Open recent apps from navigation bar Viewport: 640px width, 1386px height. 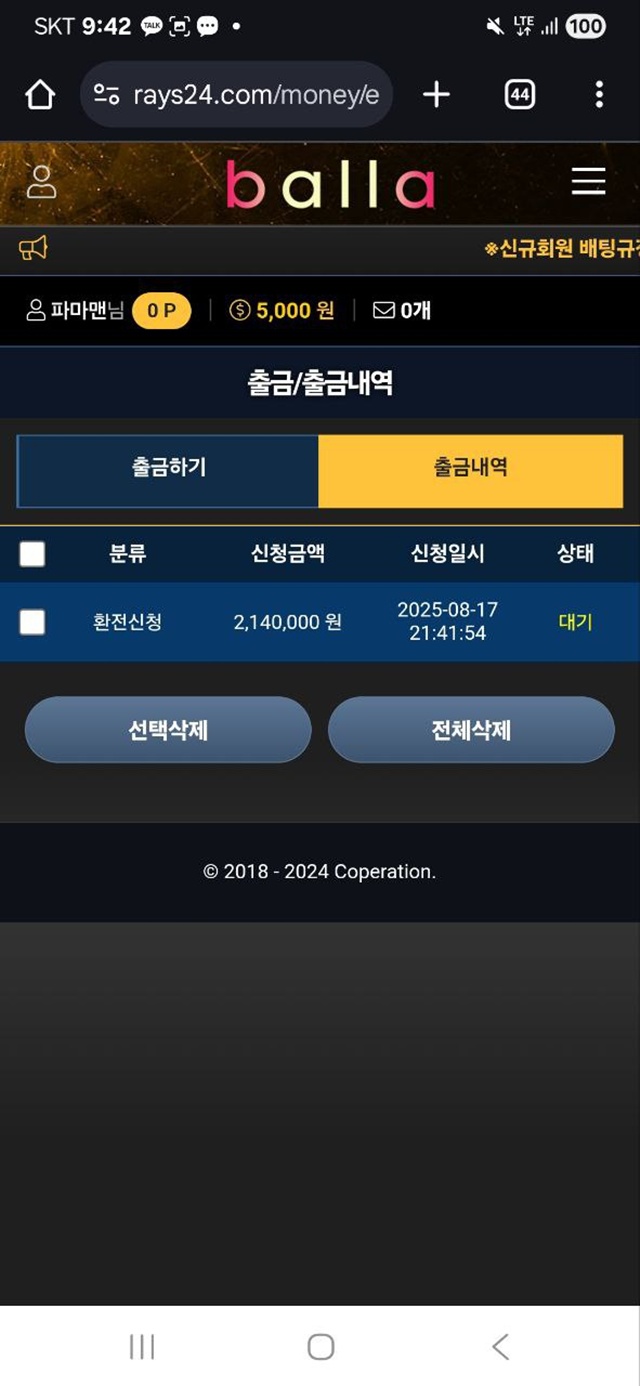coord(142,1347)
